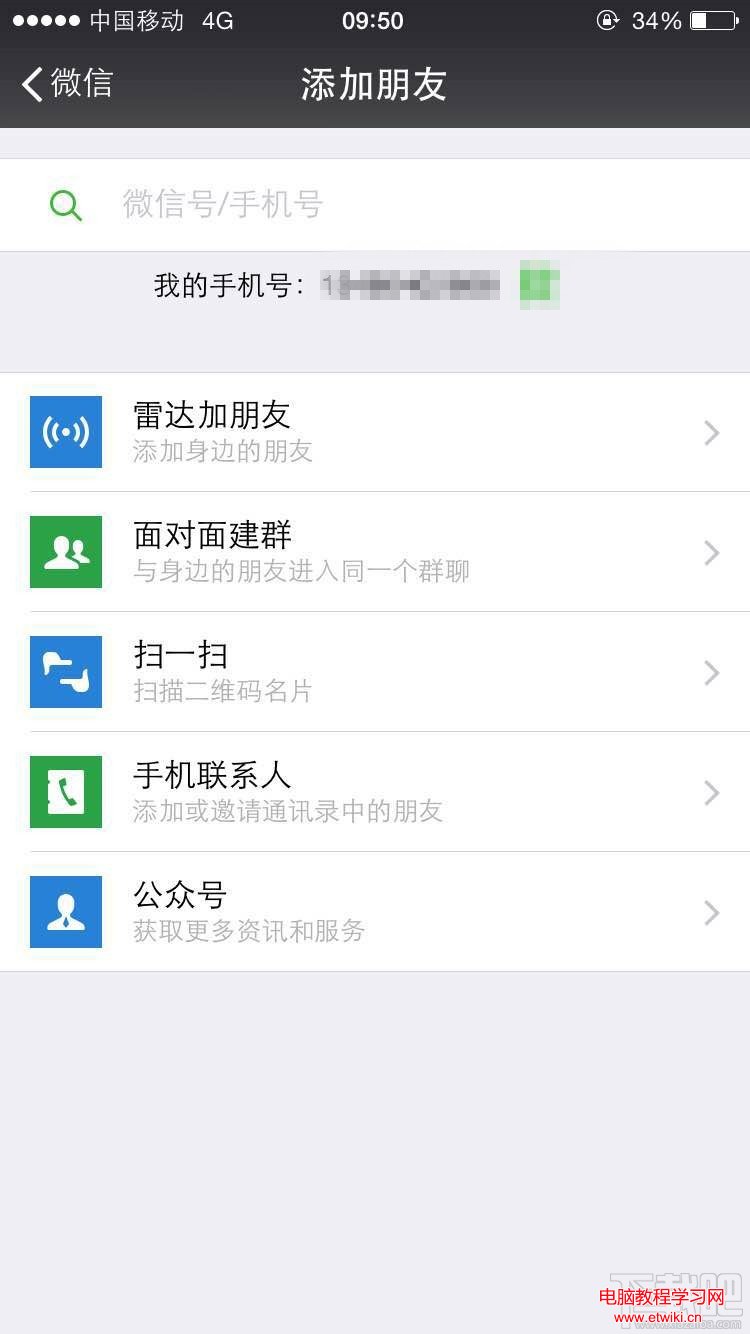This screenshot has height=1334, width=750.
Task: Open my QR code icon beside 我的手机号
Action: click(x=539, y=285)
